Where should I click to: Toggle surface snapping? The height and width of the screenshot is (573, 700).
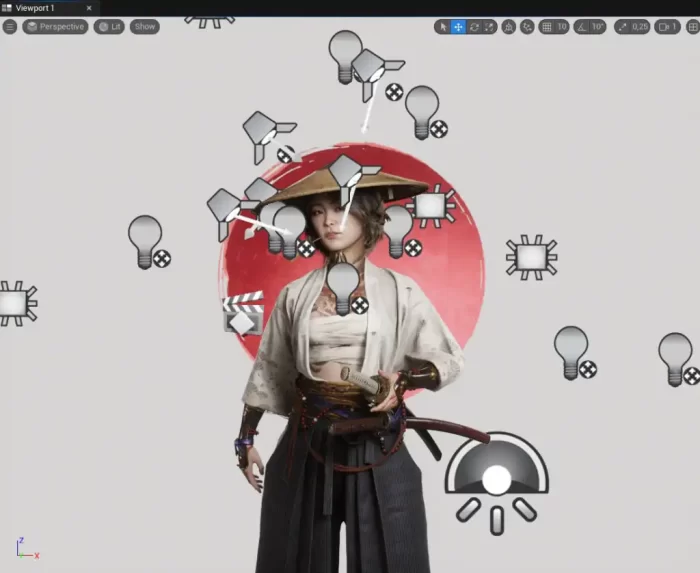coord(527,27)
